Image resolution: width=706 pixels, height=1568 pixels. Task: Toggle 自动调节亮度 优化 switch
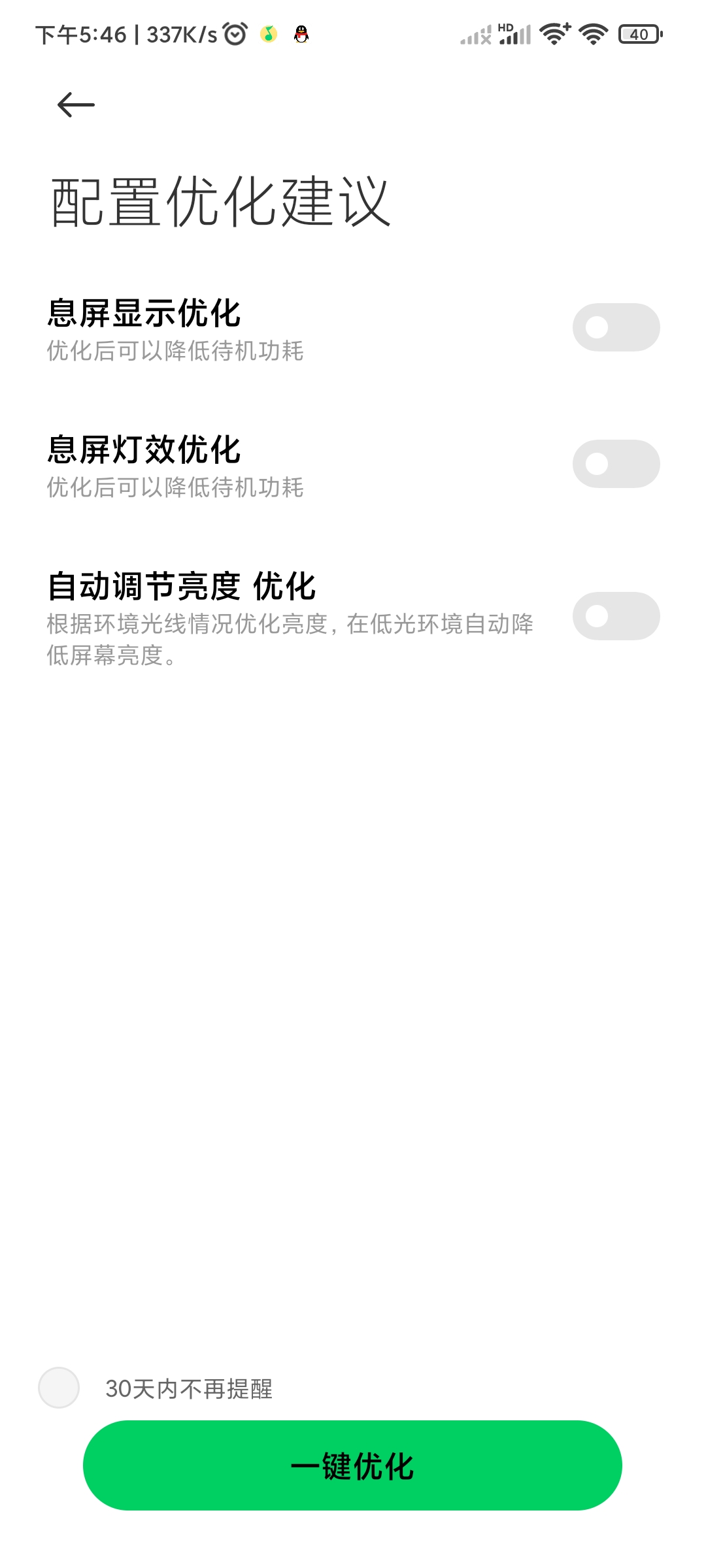[x=615, y=616]
